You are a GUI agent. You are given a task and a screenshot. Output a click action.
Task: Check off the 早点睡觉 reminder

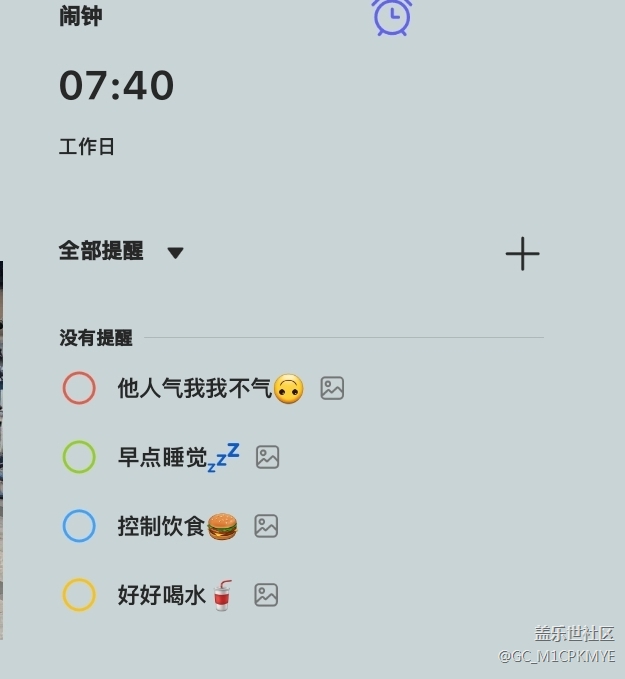click(x=79, y=457)
